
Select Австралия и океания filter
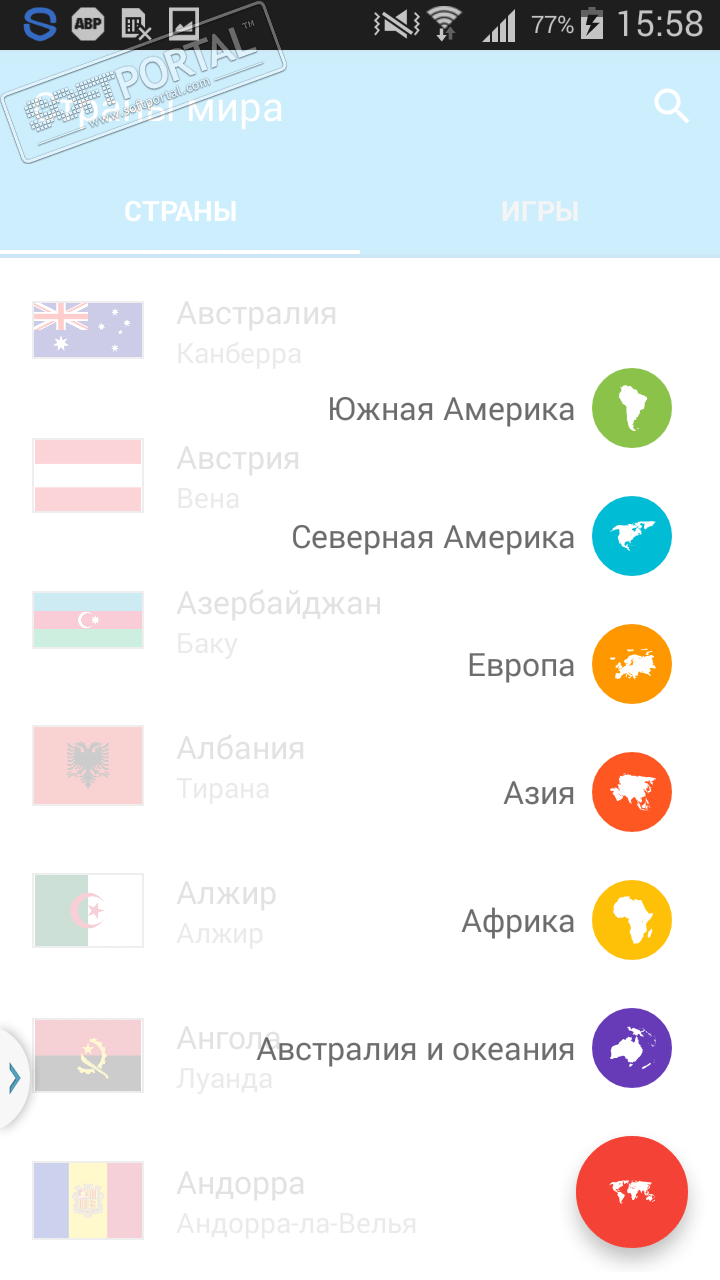tap(631, 1048)
